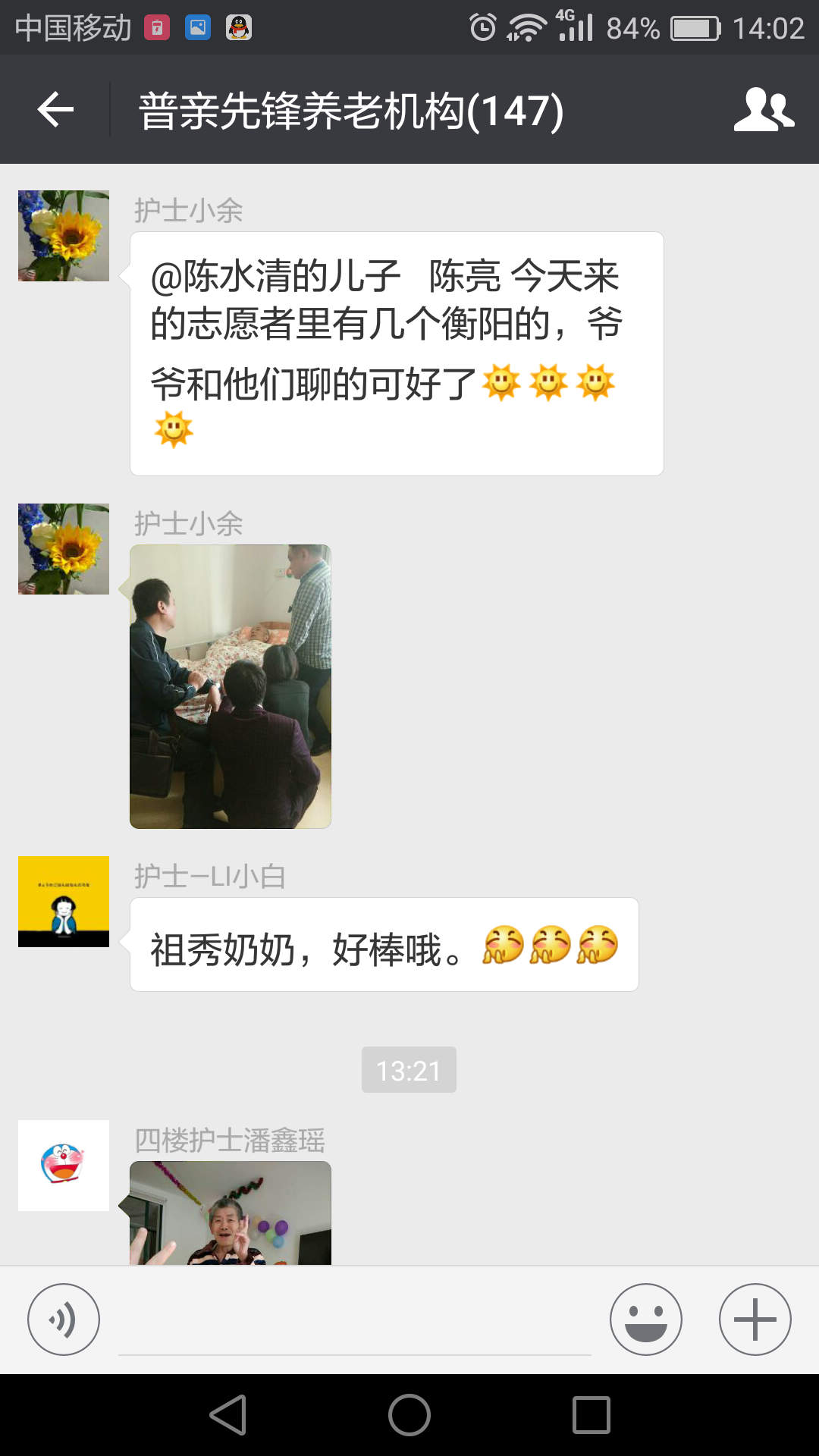Open the bedside photo sent by 护士小余
The width and height of the screenshot is (819, 1456).
point(231,686)
